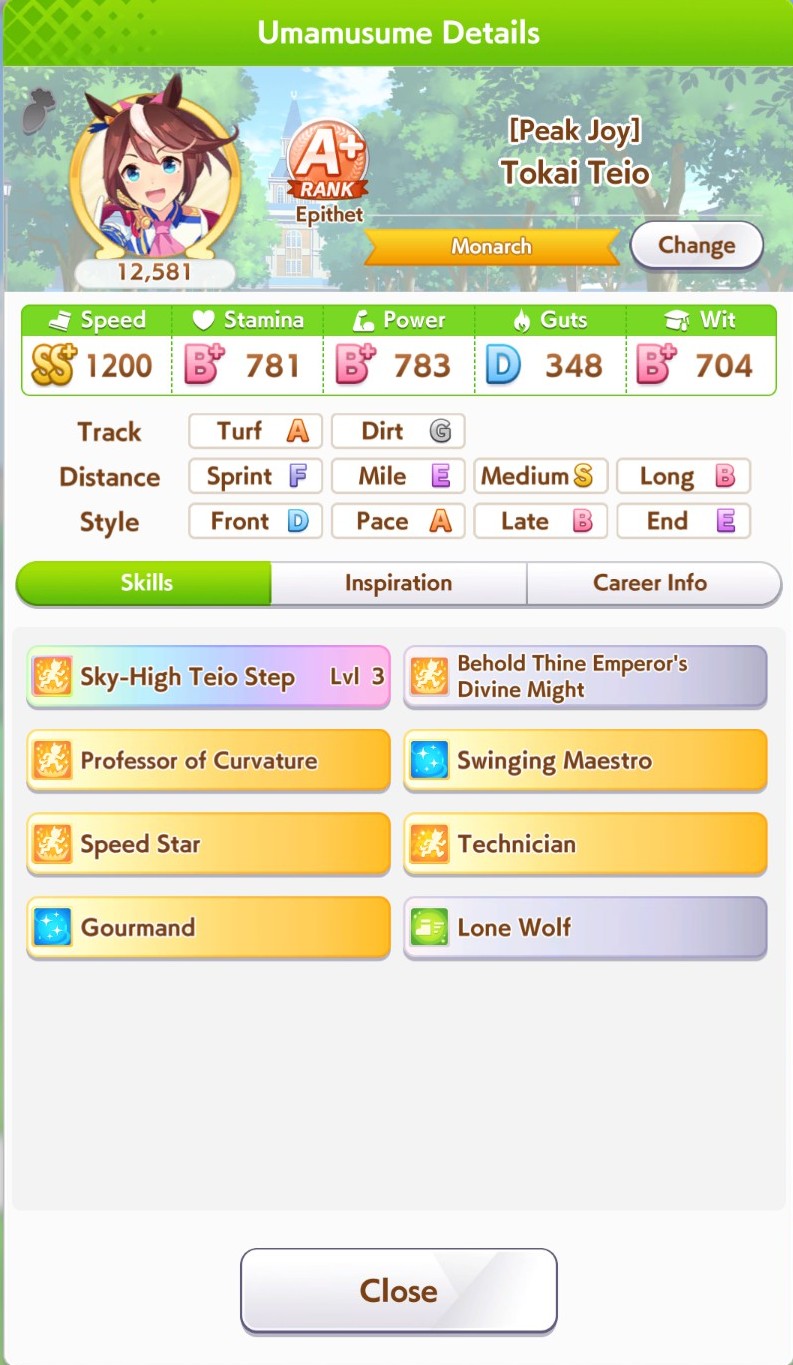Open Professor of Curvature skill

(x=208, y=761)
